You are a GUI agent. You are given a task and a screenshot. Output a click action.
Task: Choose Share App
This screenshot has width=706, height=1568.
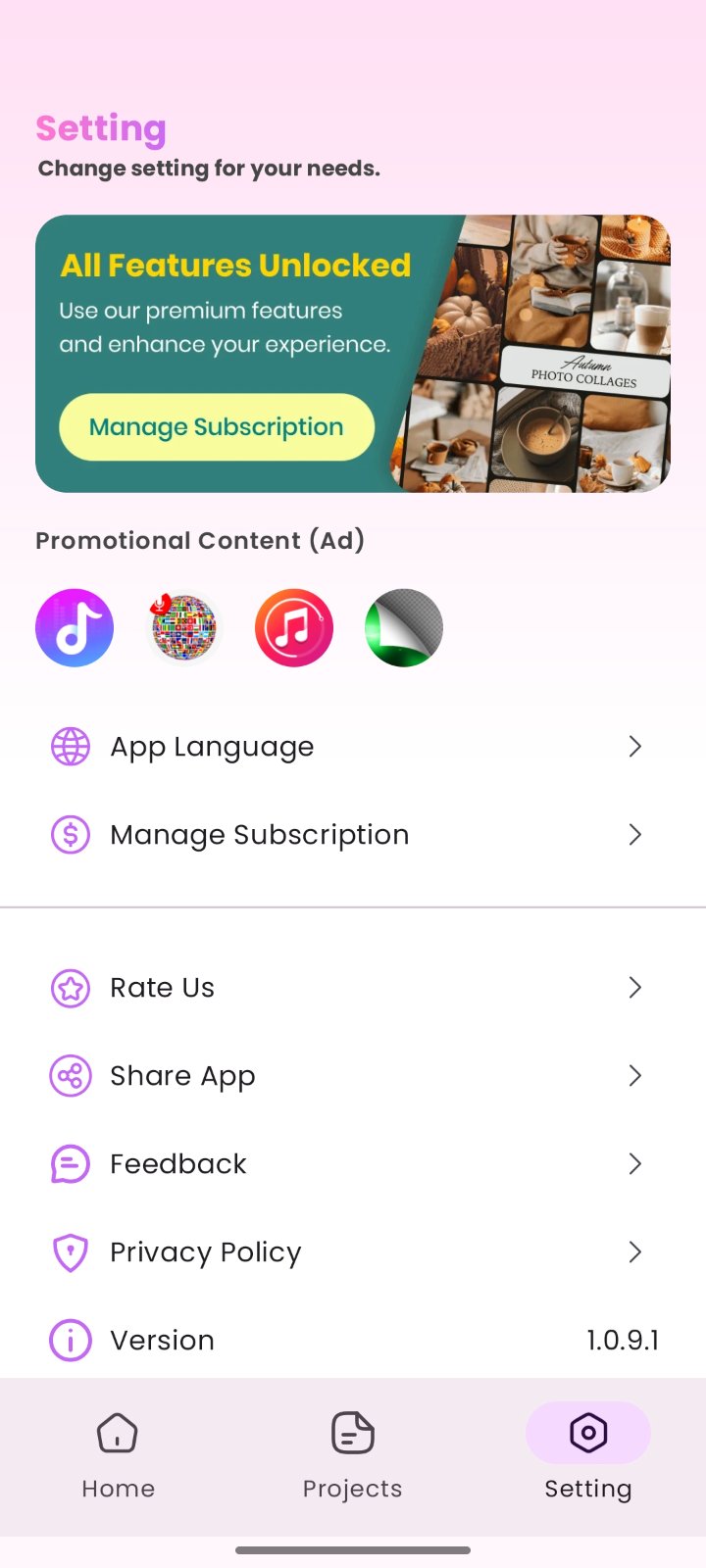pyautogui.click(x=353, y=1076)
